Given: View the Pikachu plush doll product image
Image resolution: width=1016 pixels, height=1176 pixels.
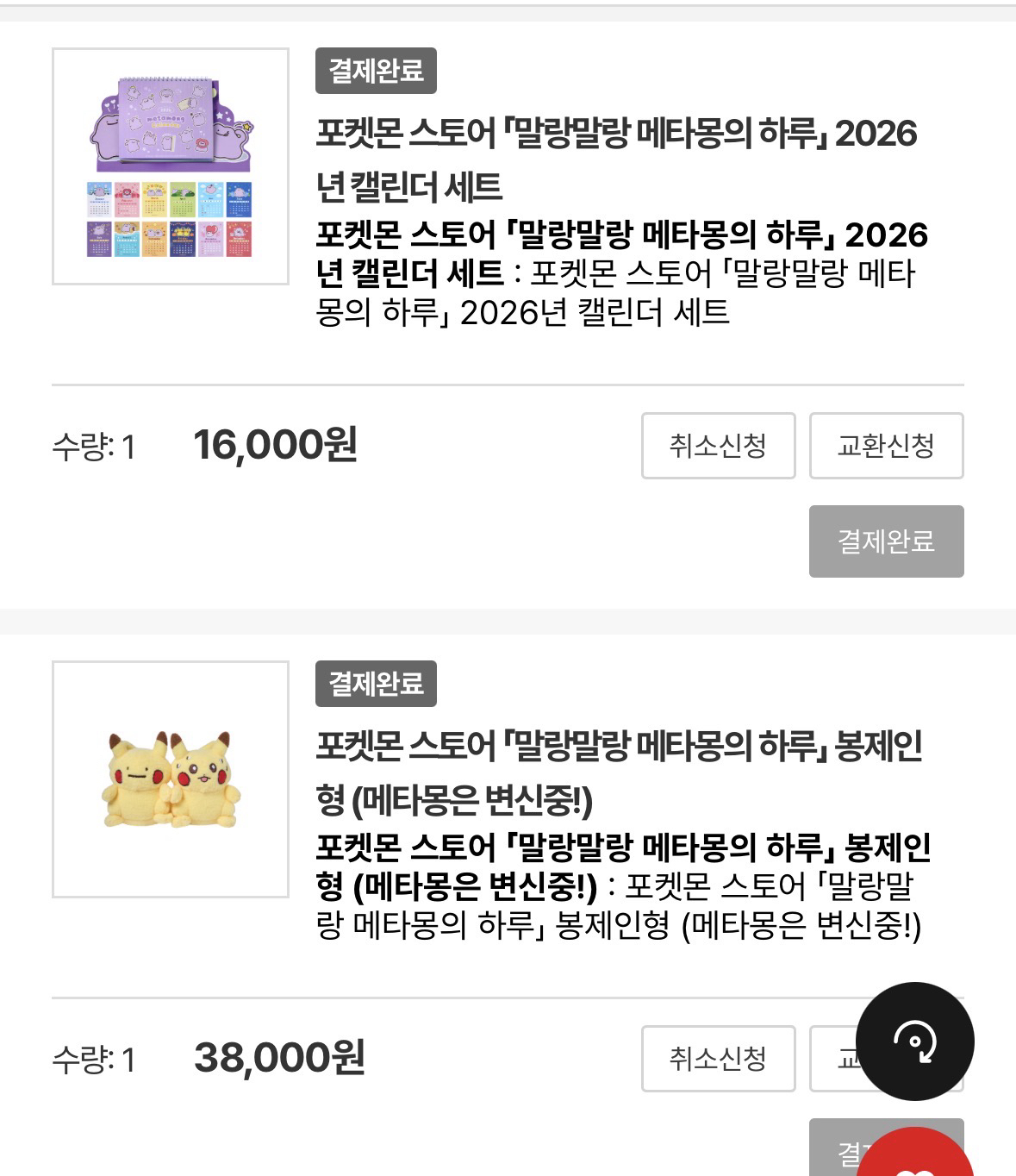Looking at the screenshot, I should pos(171,779).
